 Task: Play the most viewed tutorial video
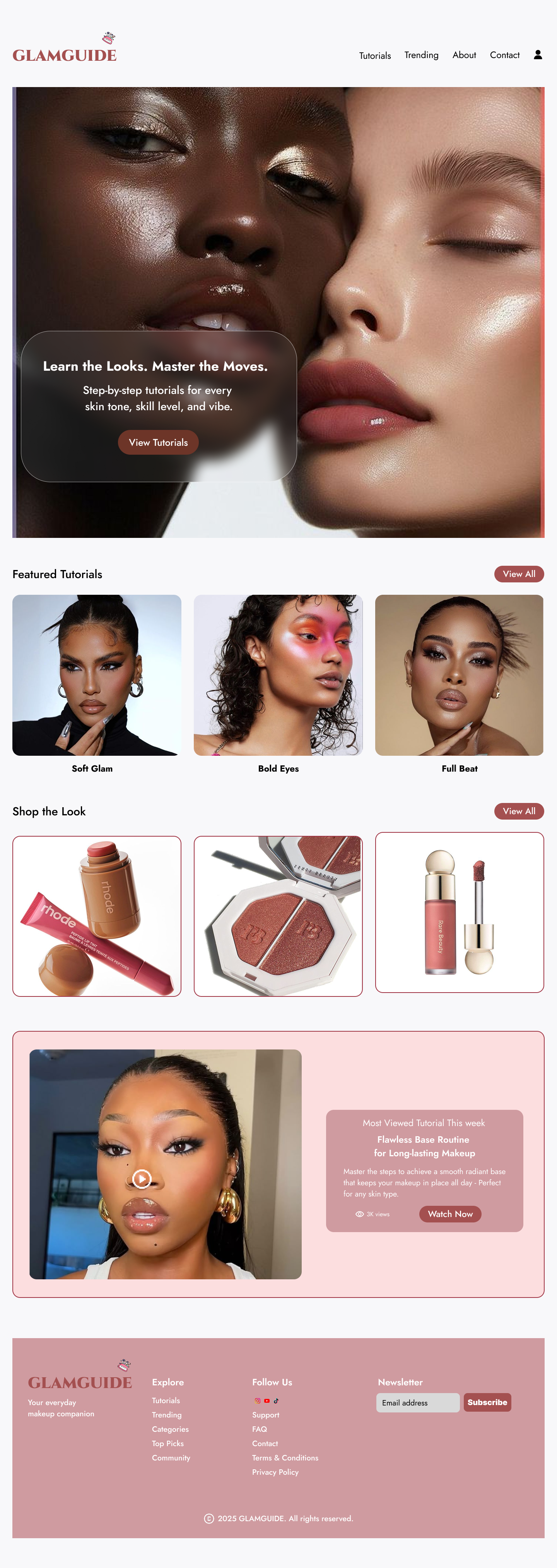[142, 1179]
